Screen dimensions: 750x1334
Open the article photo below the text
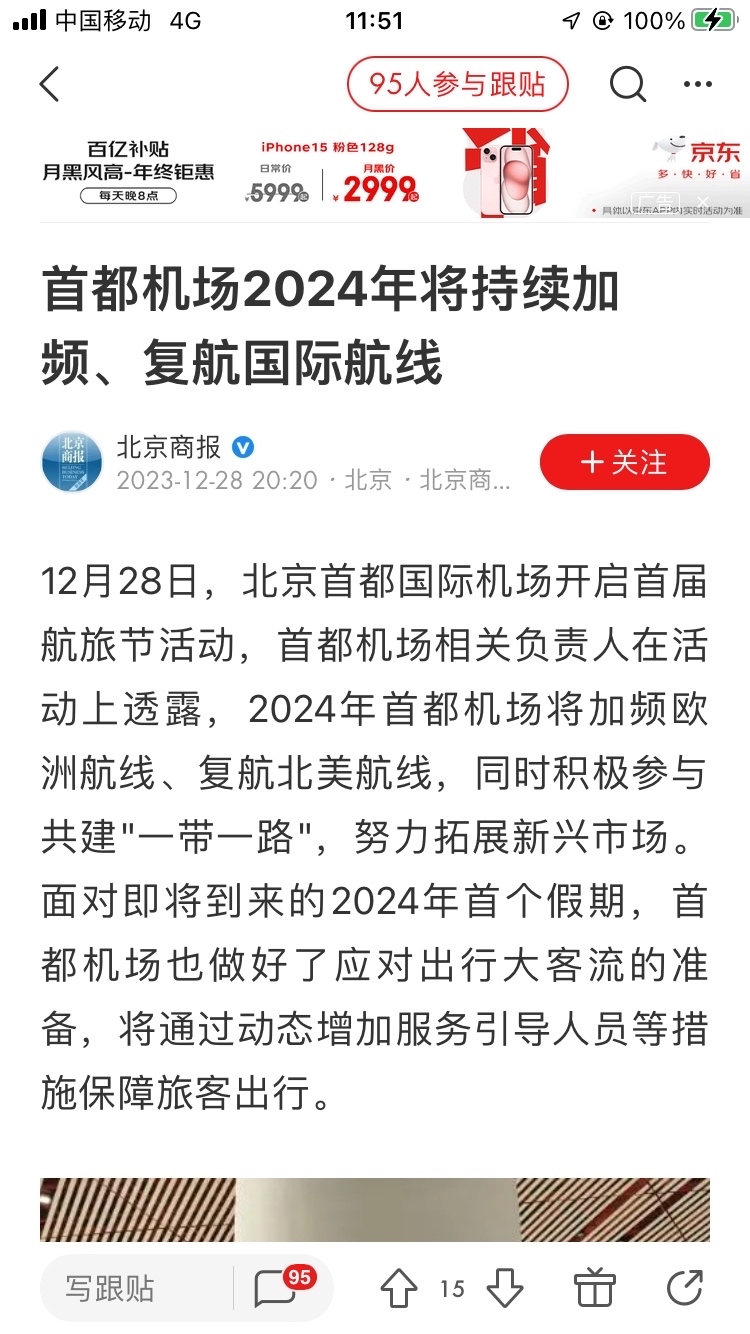click(375, 1210)
